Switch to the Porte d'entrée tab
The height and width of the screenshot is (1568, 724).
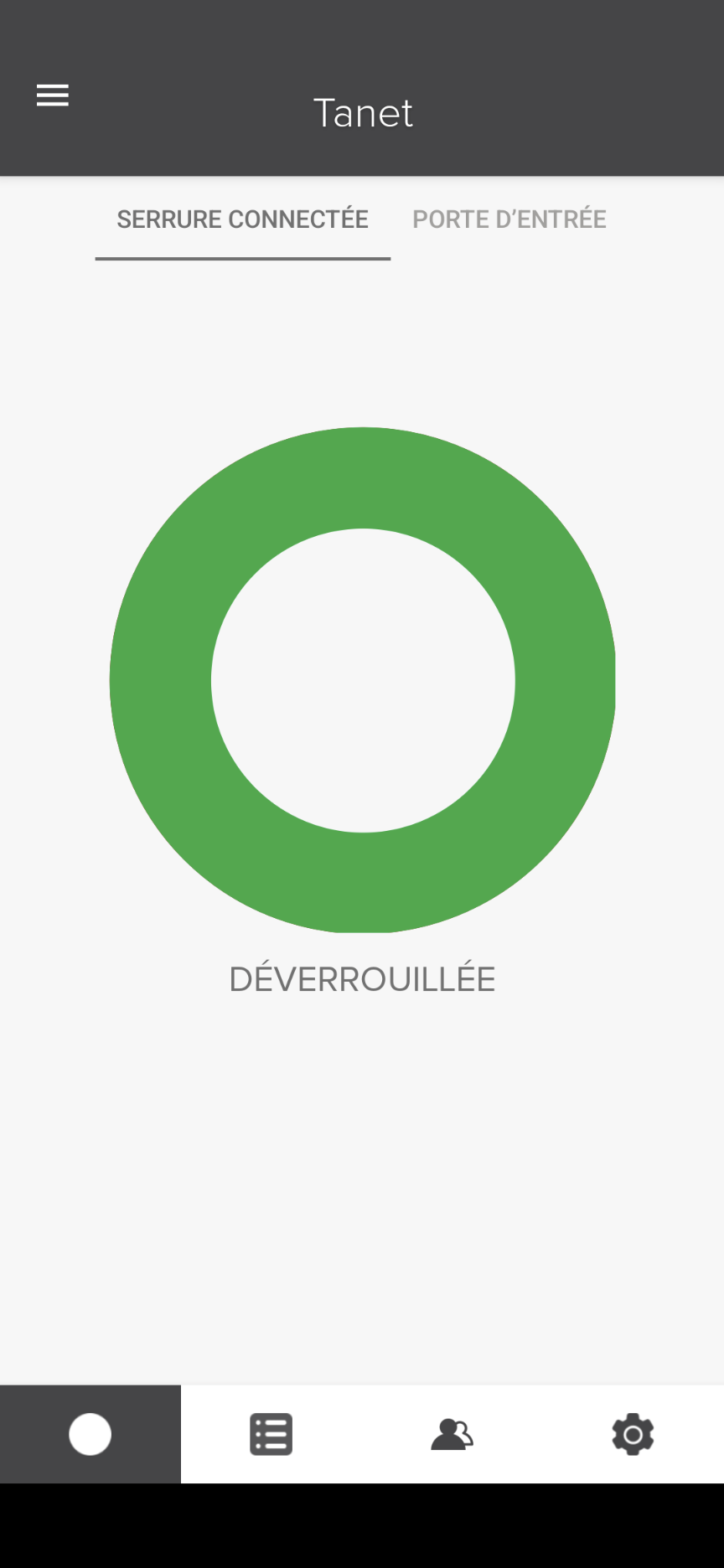[x=509, y=219]
